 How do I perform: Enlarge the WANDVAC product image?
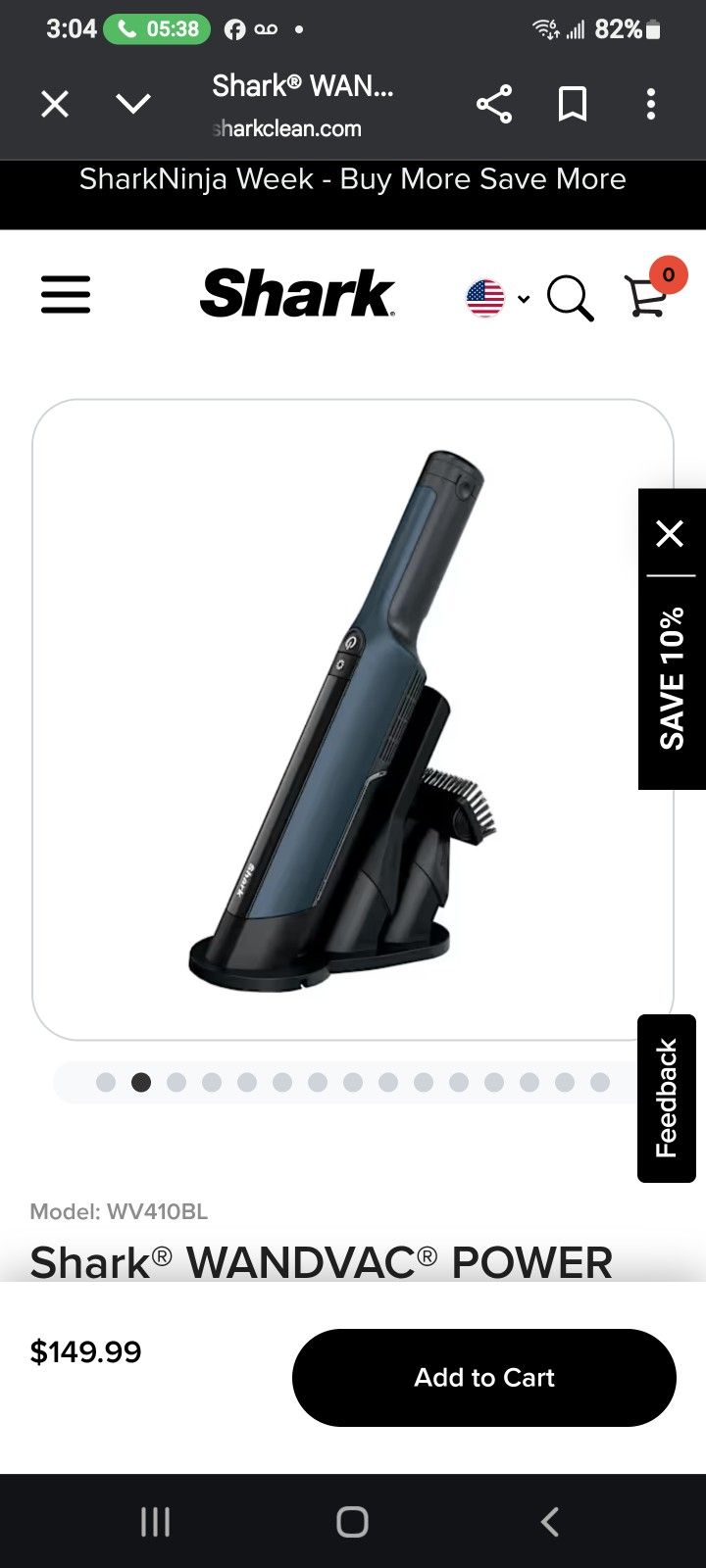click(x=353, y=719)
